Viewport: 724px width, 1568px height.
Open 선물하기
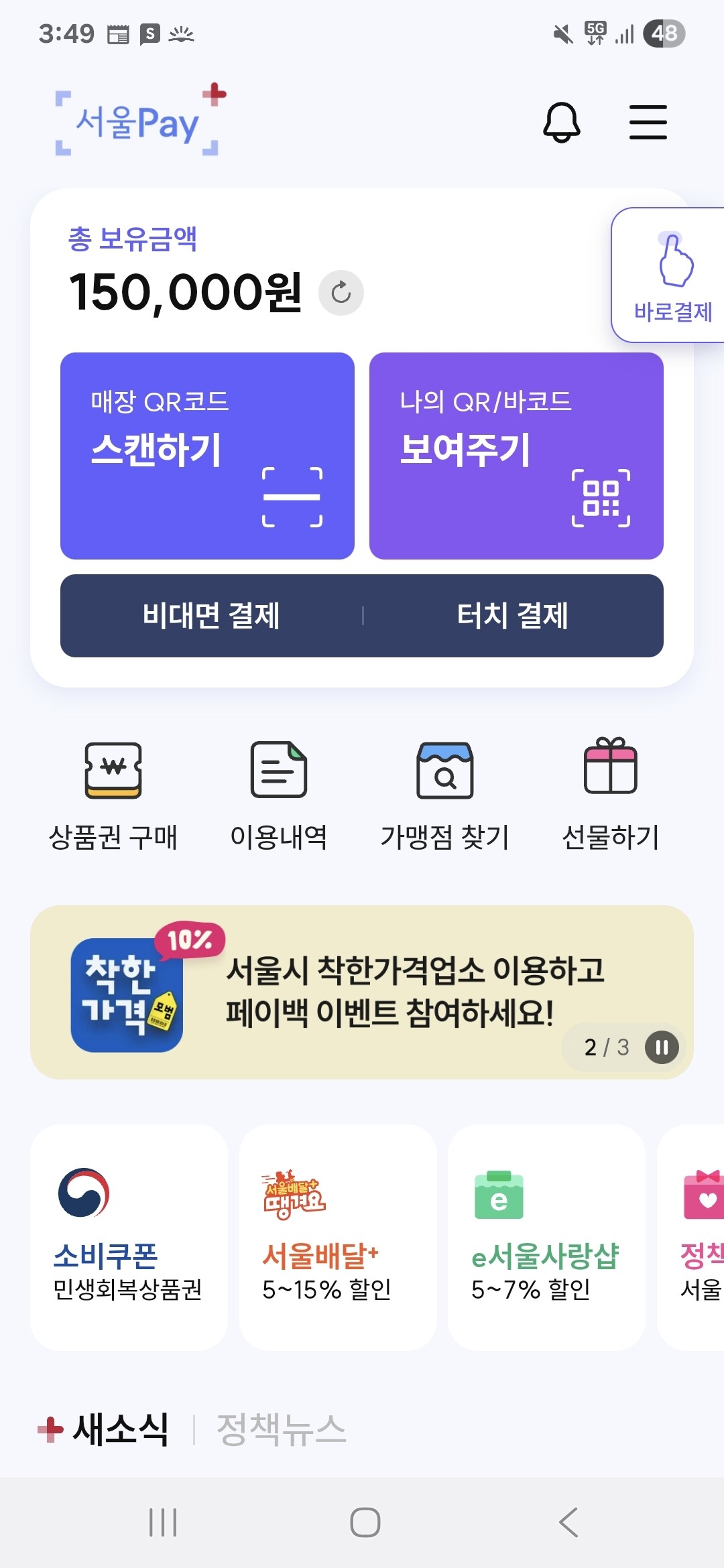pyautogui.click(x=611, y=795)
